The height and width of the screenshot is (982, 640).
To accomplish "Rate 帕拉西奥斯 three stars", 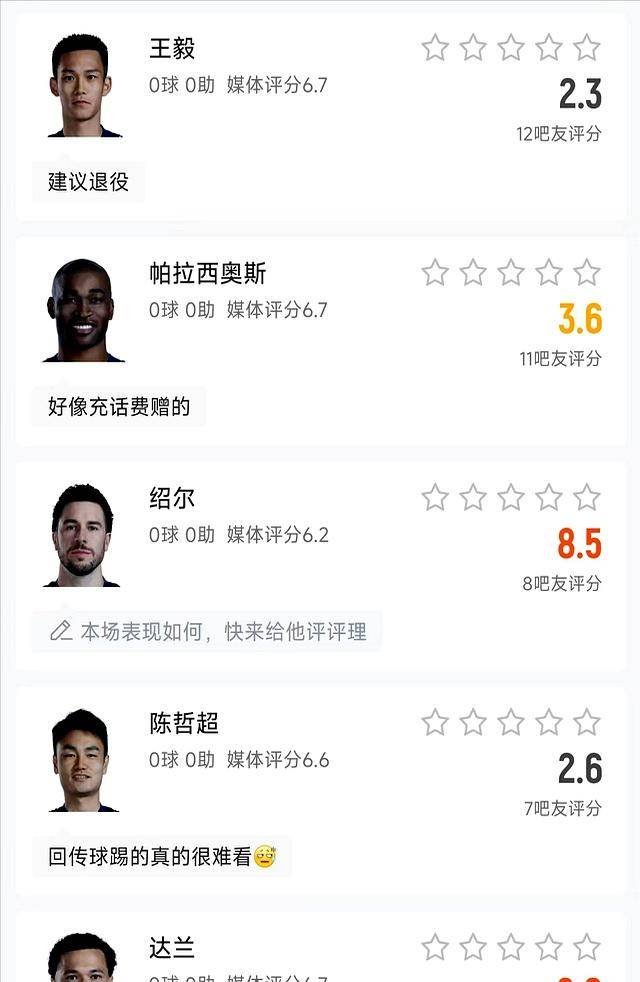I will [x=511, y=272].
